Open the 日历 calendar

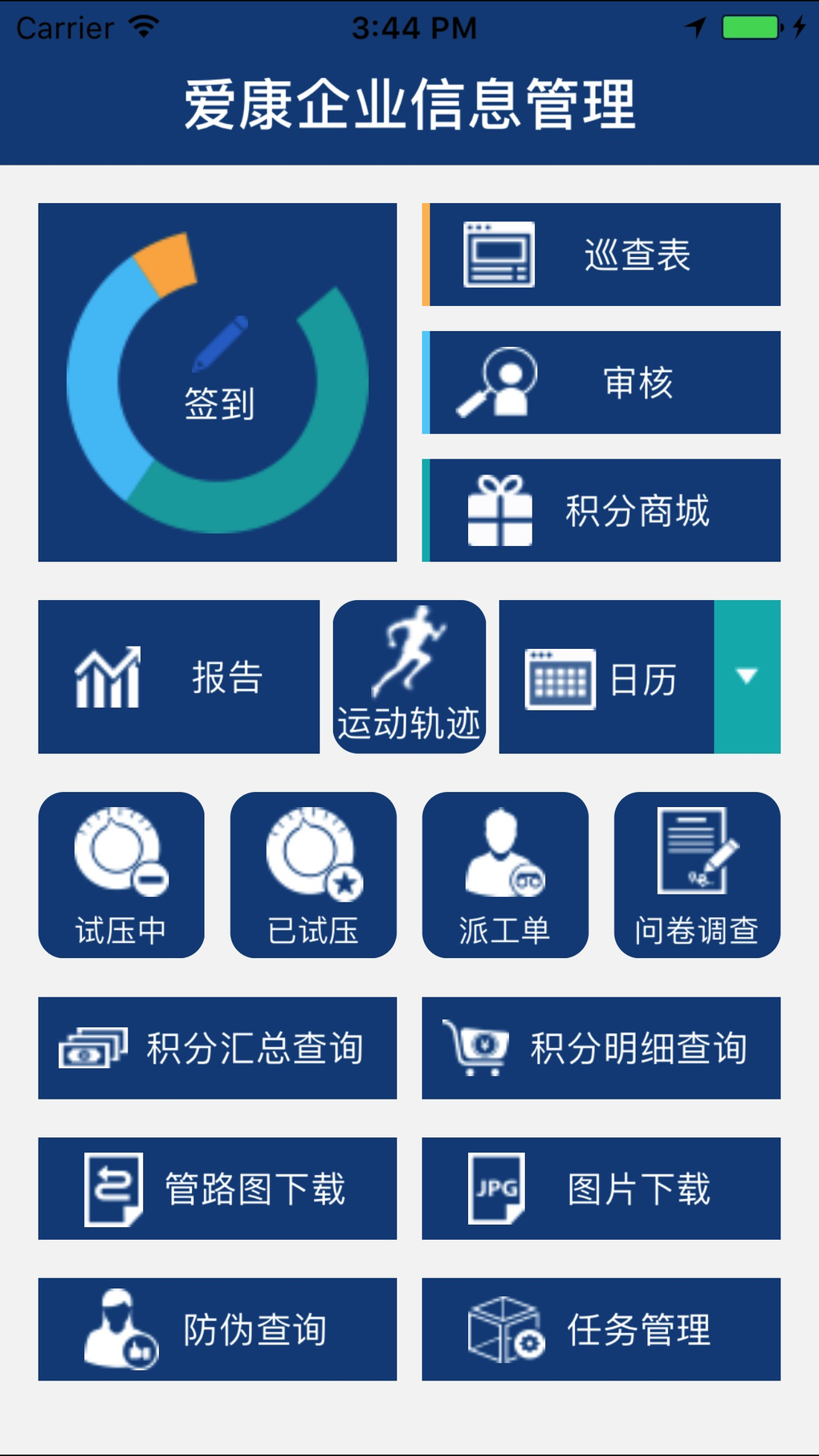click(x=606, y=677)
